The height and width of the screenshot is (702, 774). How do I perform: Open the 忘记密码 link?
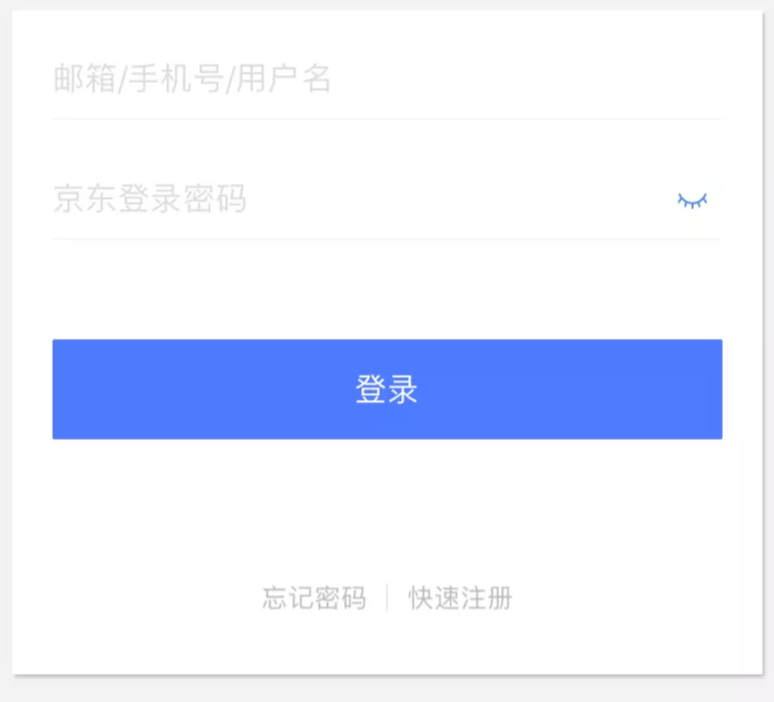(314, 599)
